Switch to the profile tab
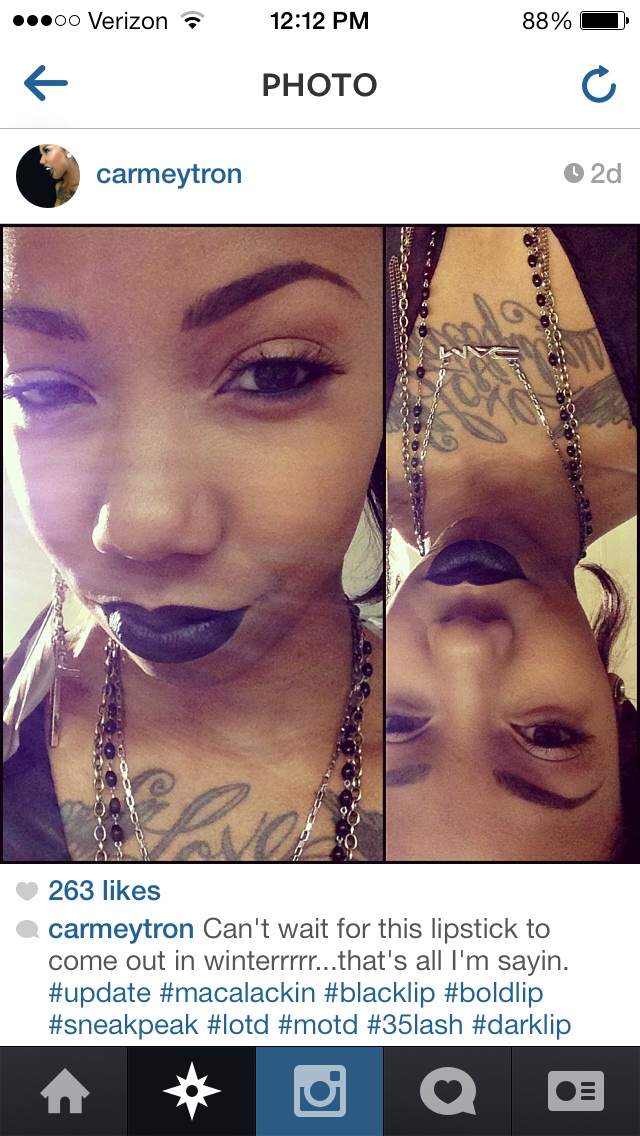640x1136 pixels. point(575,1091)
